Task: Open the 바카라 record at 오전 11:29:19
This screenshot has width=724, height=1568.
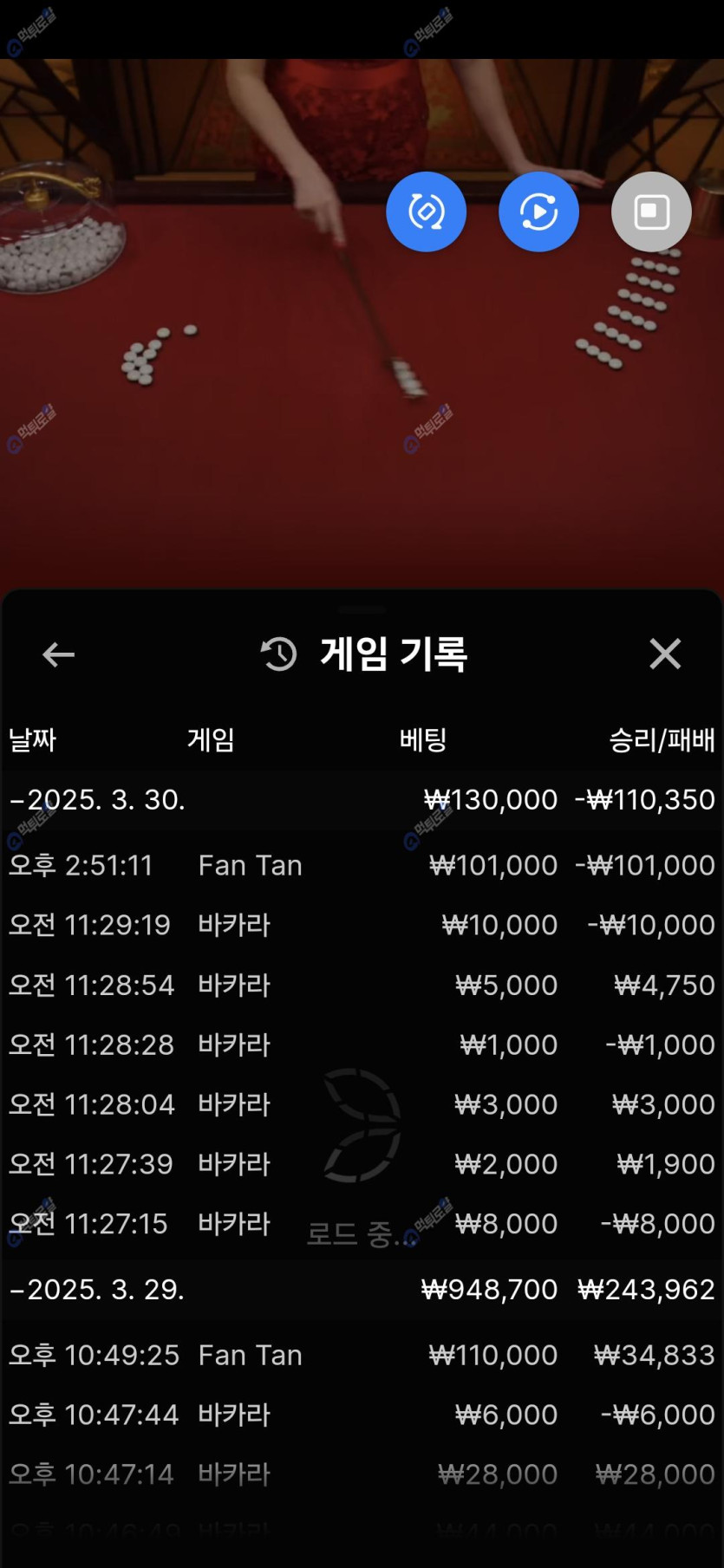Action: [x=362, y=925]
